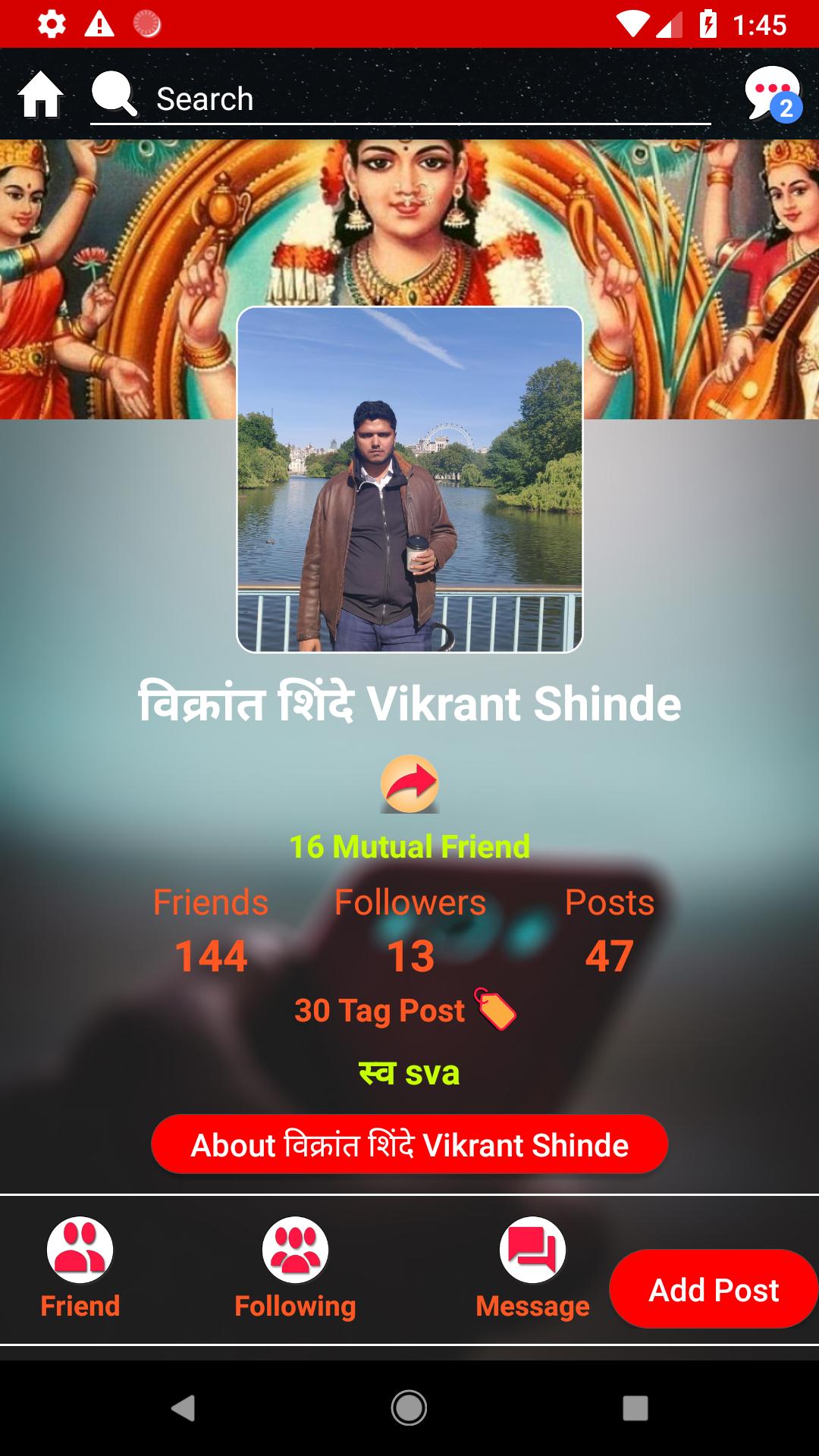Image resolution: width=819 pixels, height=1456 pixels.
Task: Open About Vikrant Shinde button
Action: (x=409, y=1144)
